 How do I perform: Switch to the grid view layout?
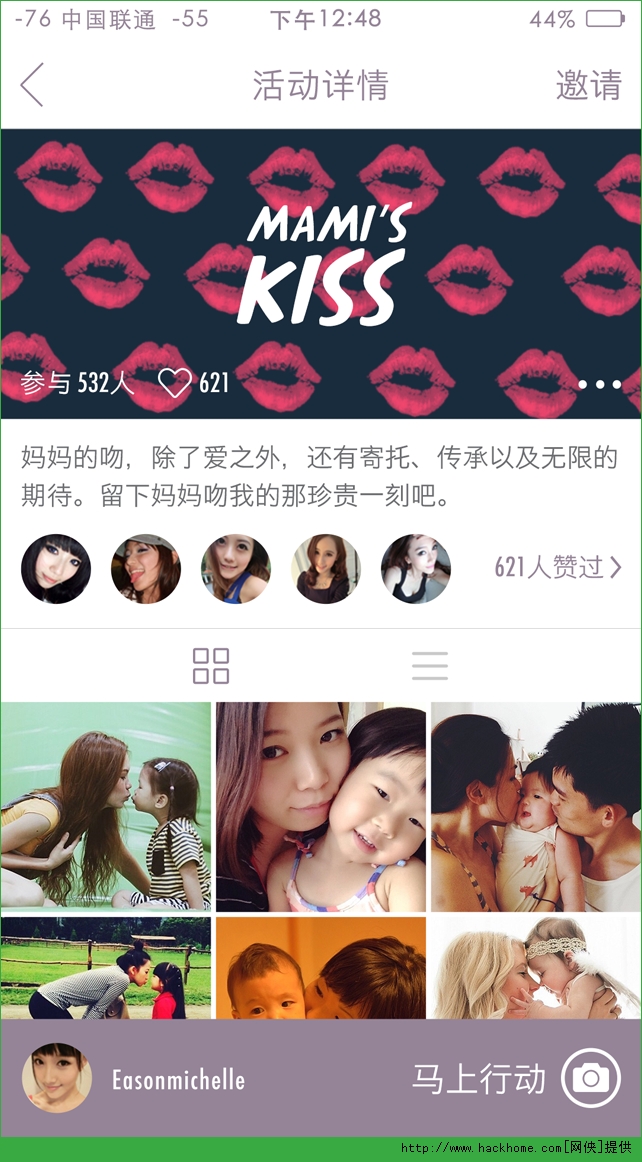211,665
